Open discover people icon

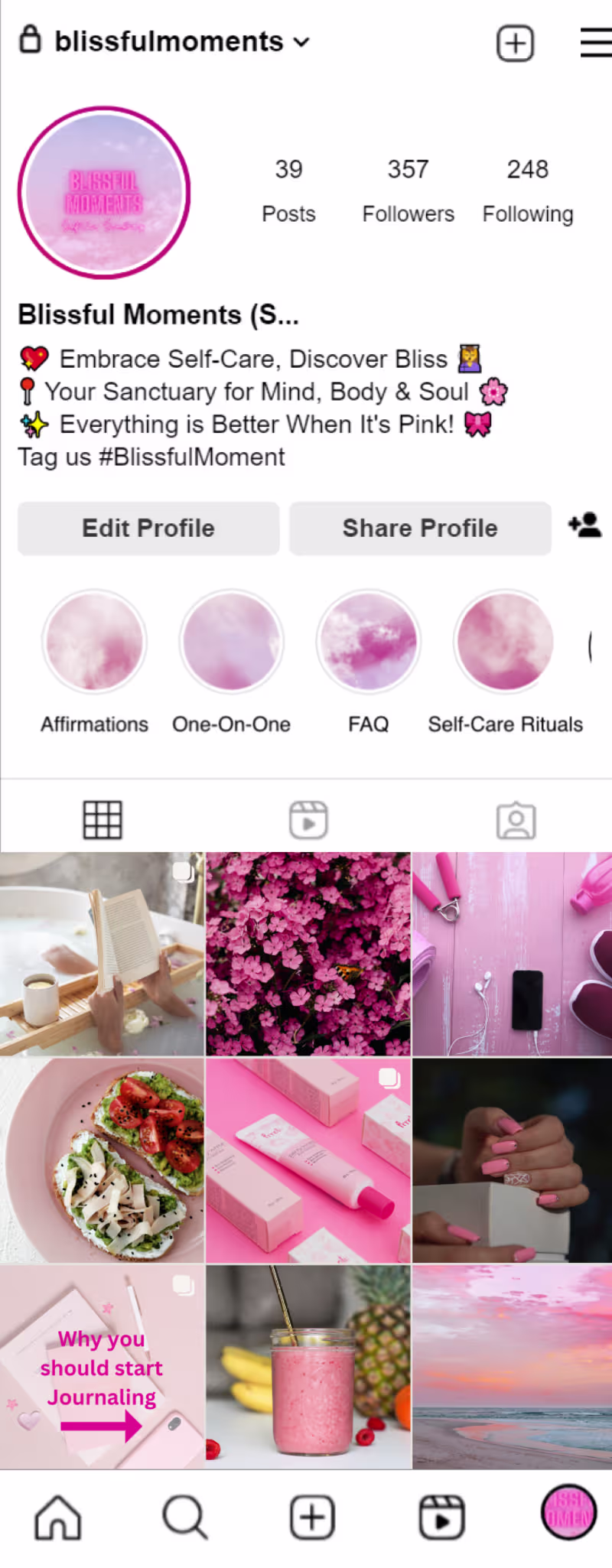(584, 525)
